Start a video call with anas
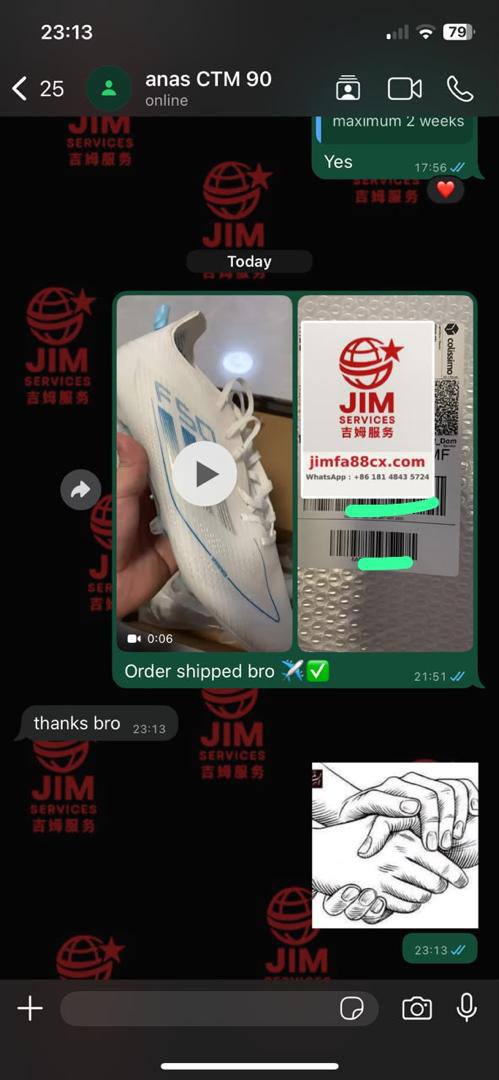Screen dimensions: 499x1080 point(405,89)
